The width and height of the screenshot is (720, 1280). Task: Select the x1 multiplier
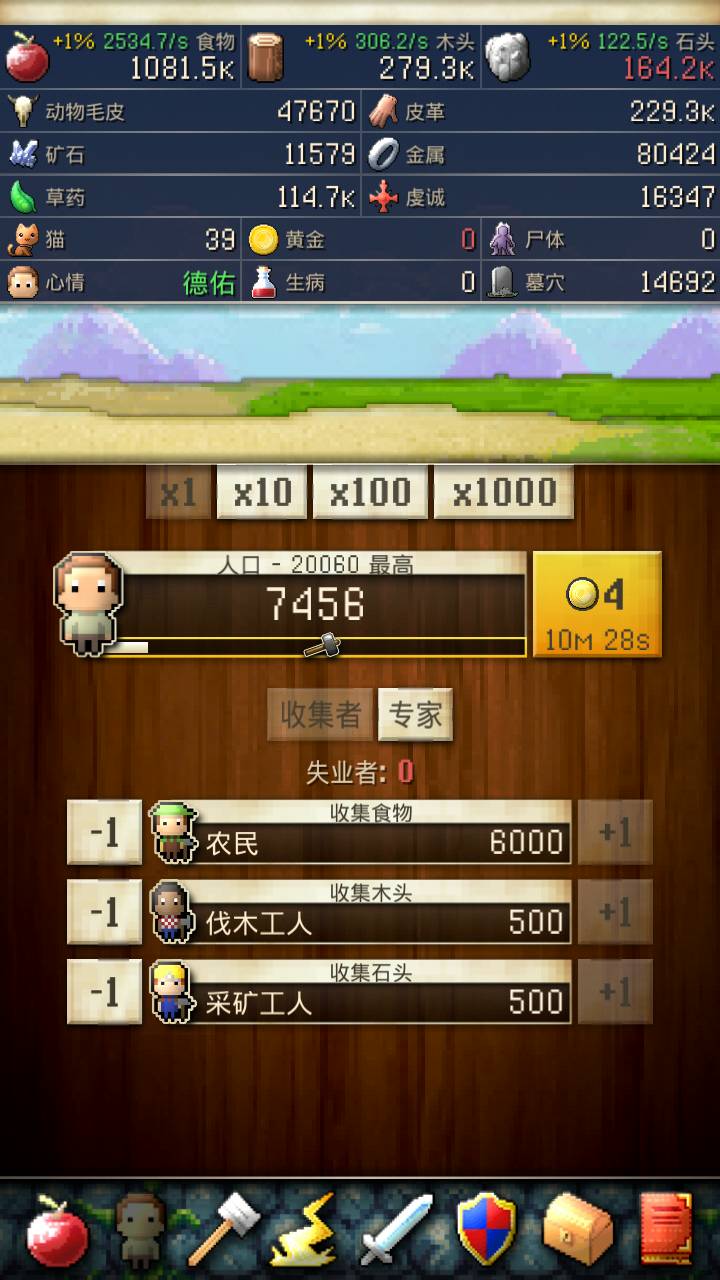click(180, 492)
